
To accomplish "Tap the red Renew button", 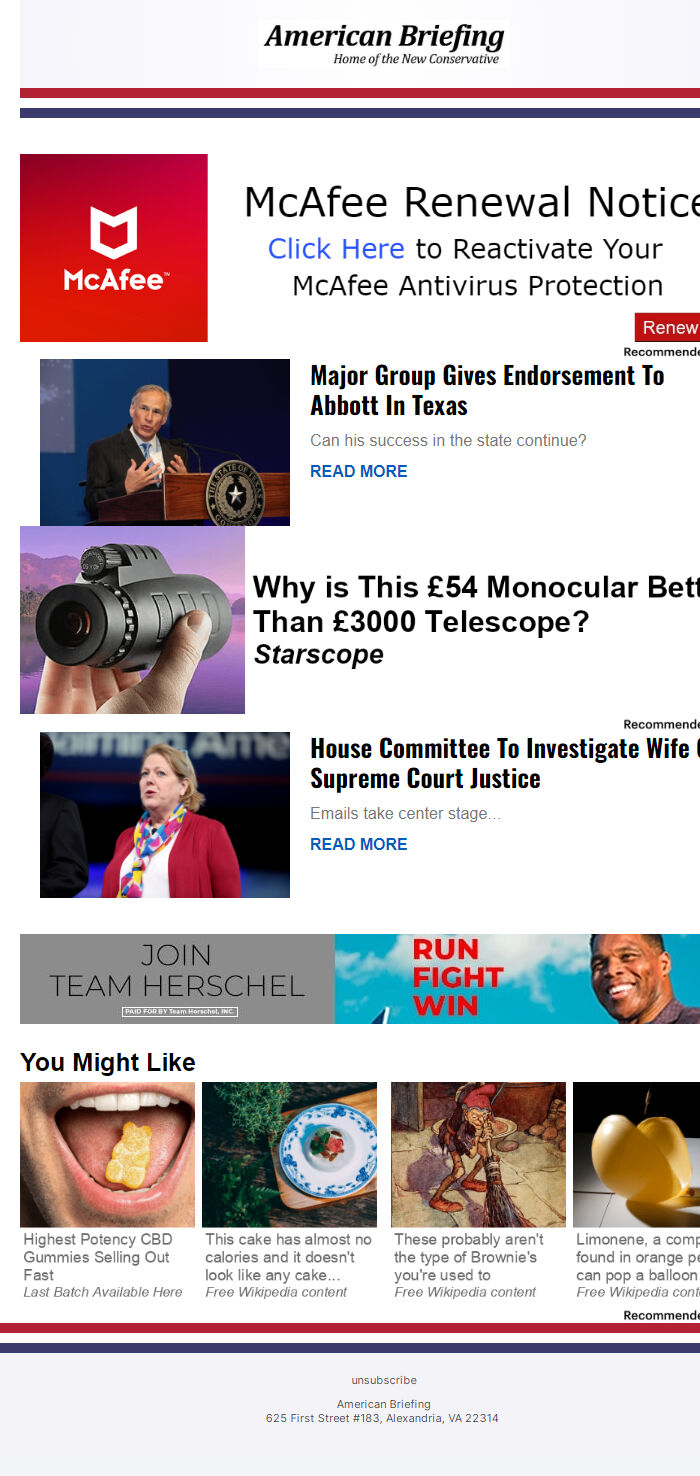I will pos(668,327).
